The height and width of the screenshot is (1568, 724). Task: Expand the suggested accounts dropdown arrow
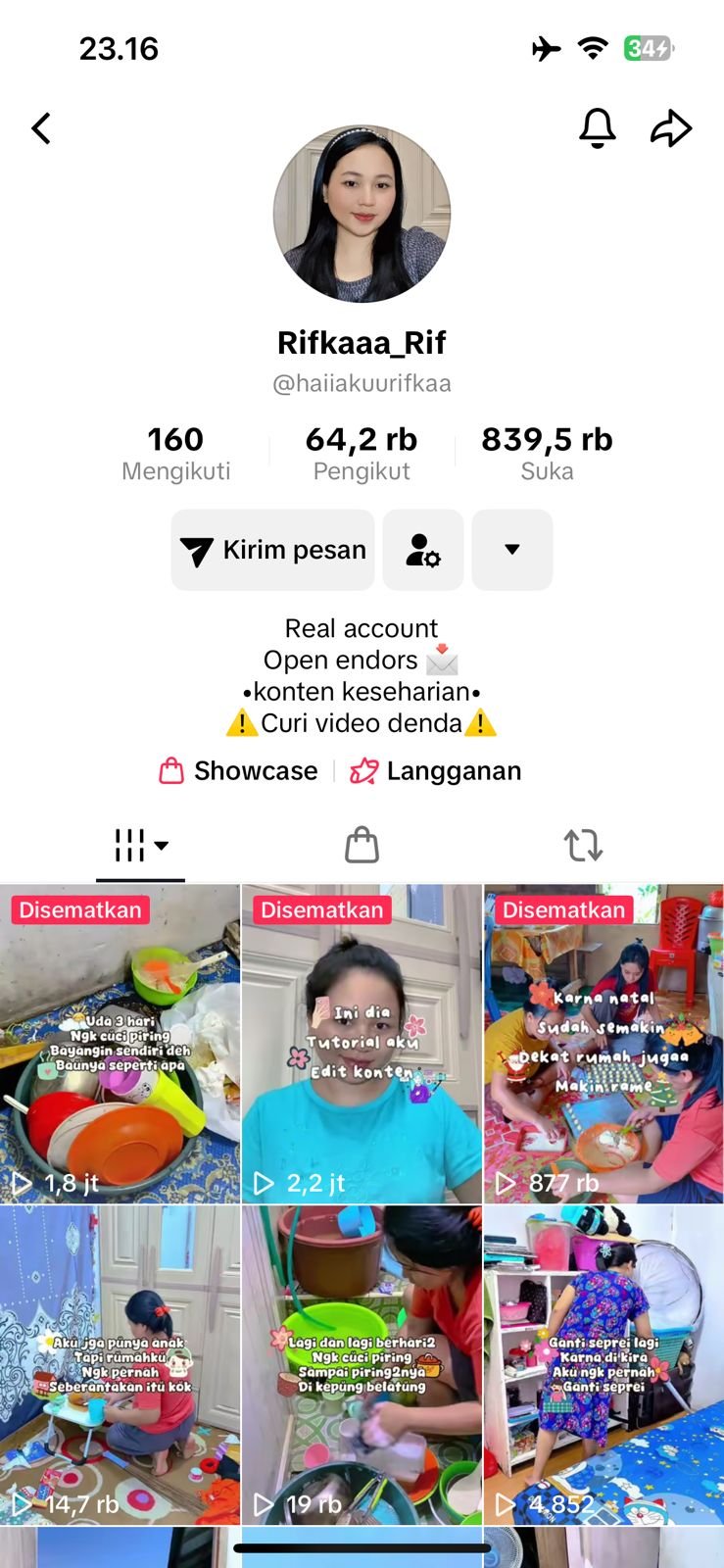tap(511, 550)
